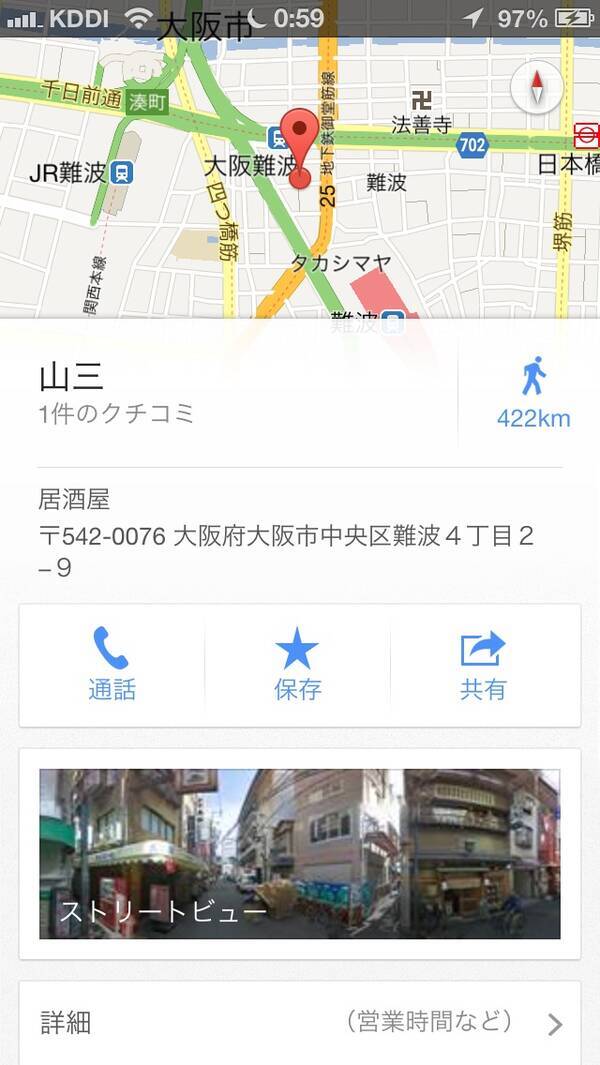
Task: Get walking directions, 422km
Action: tap(533, 393)
